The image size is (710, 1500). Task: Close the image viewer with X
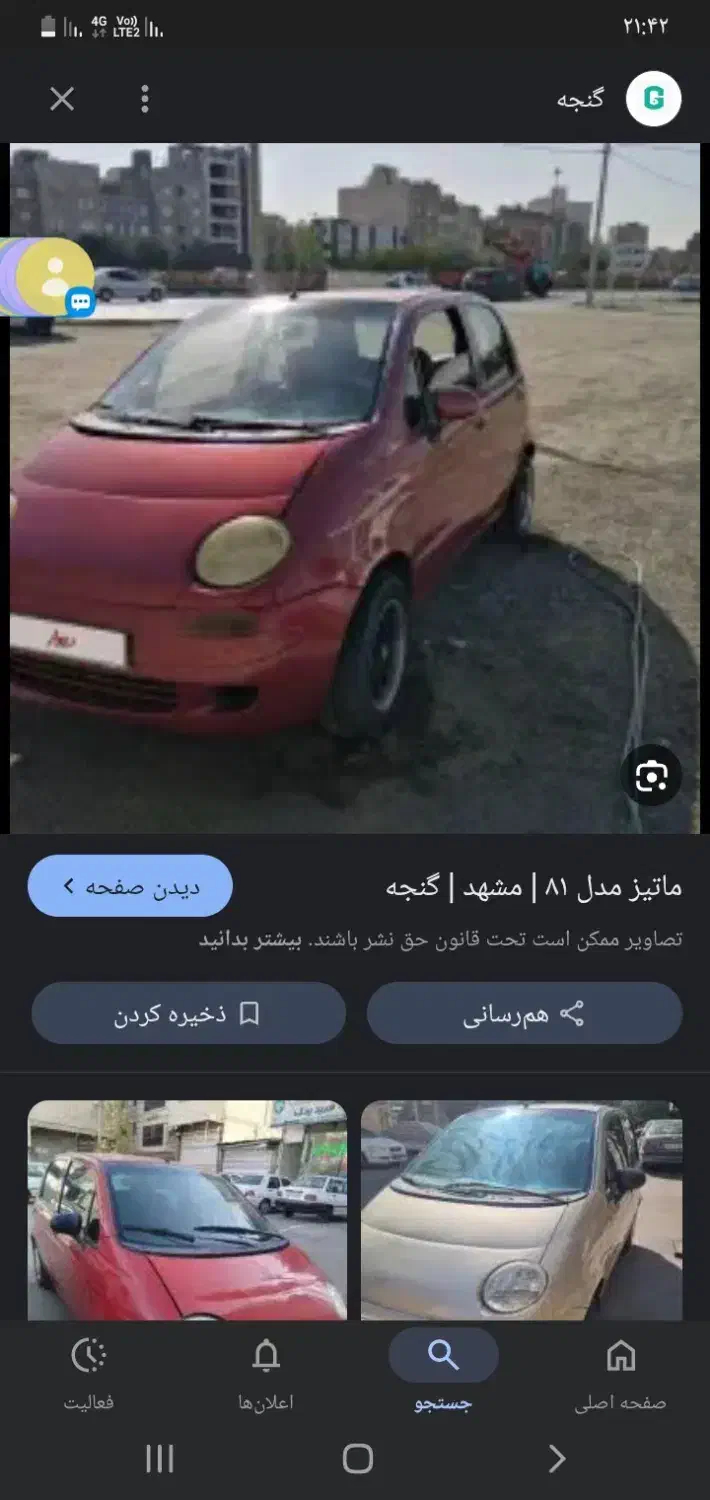[x=62, y=99]
